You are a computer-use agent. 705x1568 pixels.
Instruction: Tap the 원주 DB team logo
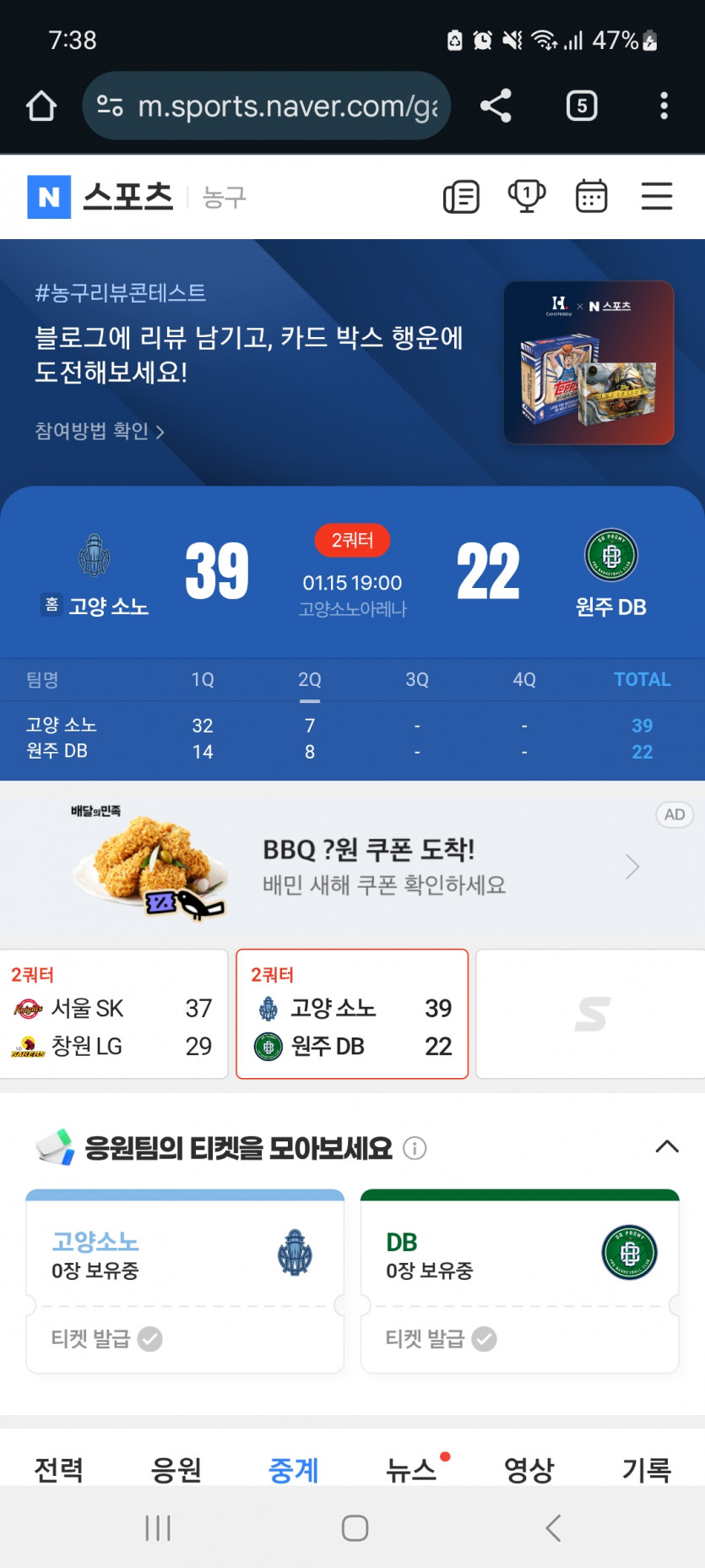pos(610,556)
